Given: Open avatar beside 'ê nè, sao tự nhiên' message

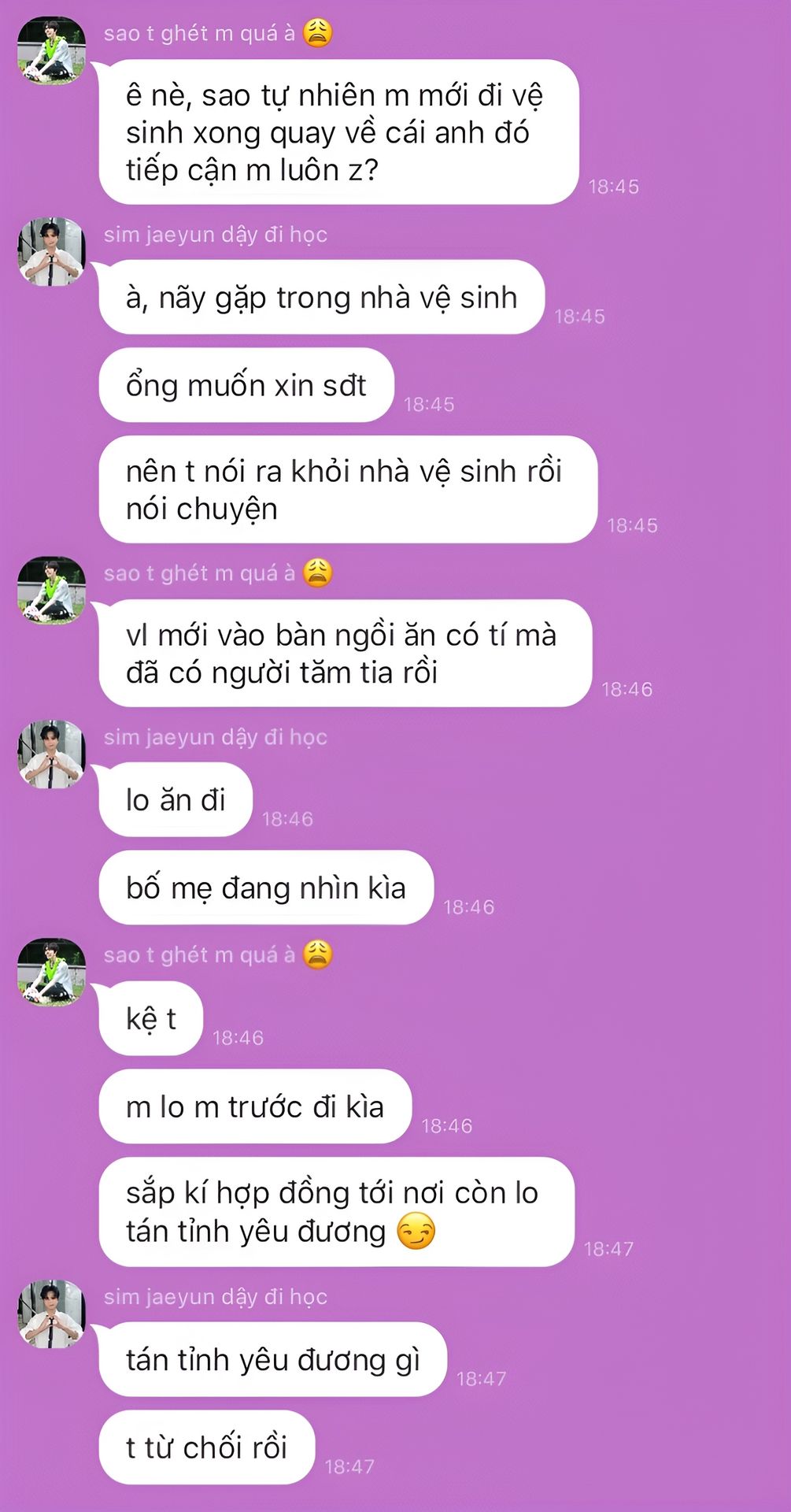Looking at the screenshot, I should [52, 50].
